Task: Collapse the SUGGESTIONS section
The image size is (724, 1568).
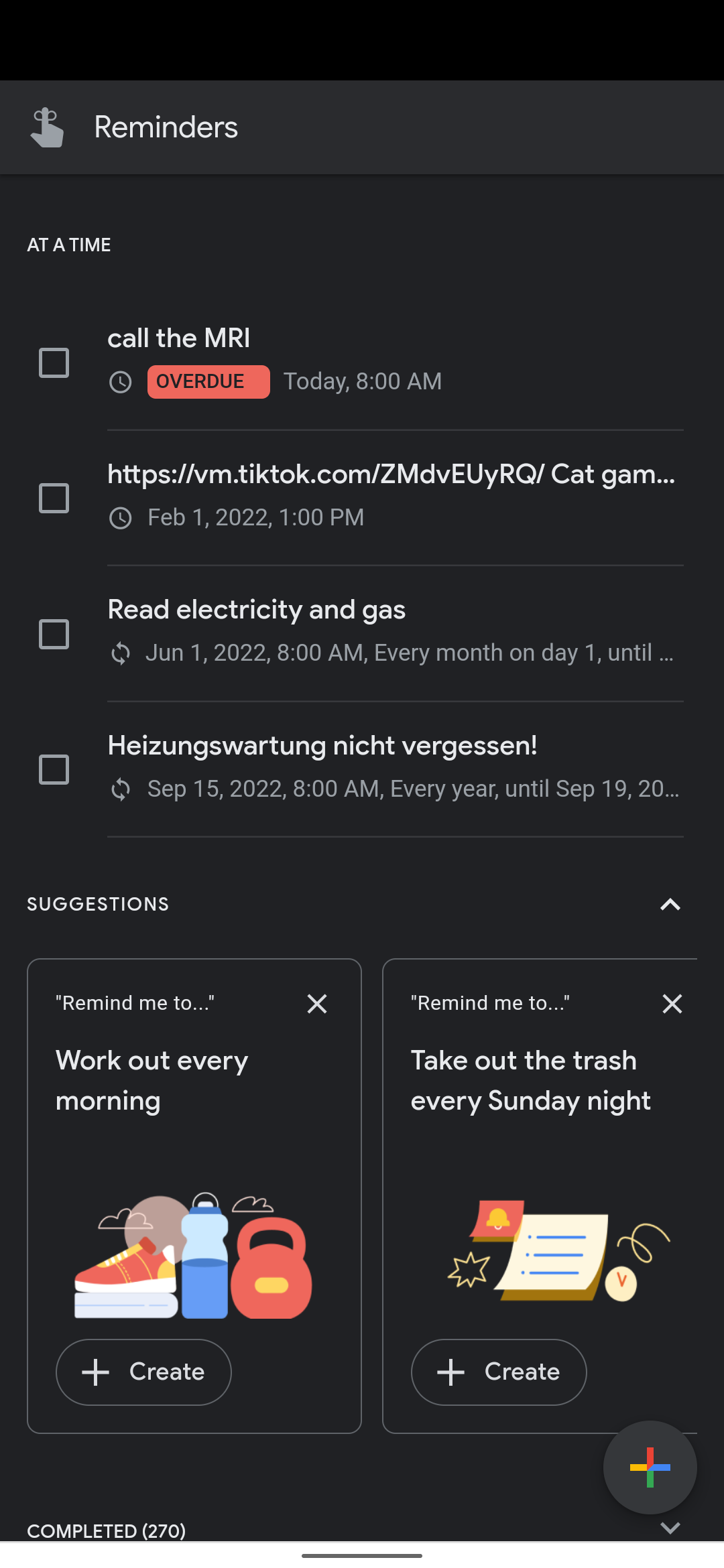Action: 670,905
